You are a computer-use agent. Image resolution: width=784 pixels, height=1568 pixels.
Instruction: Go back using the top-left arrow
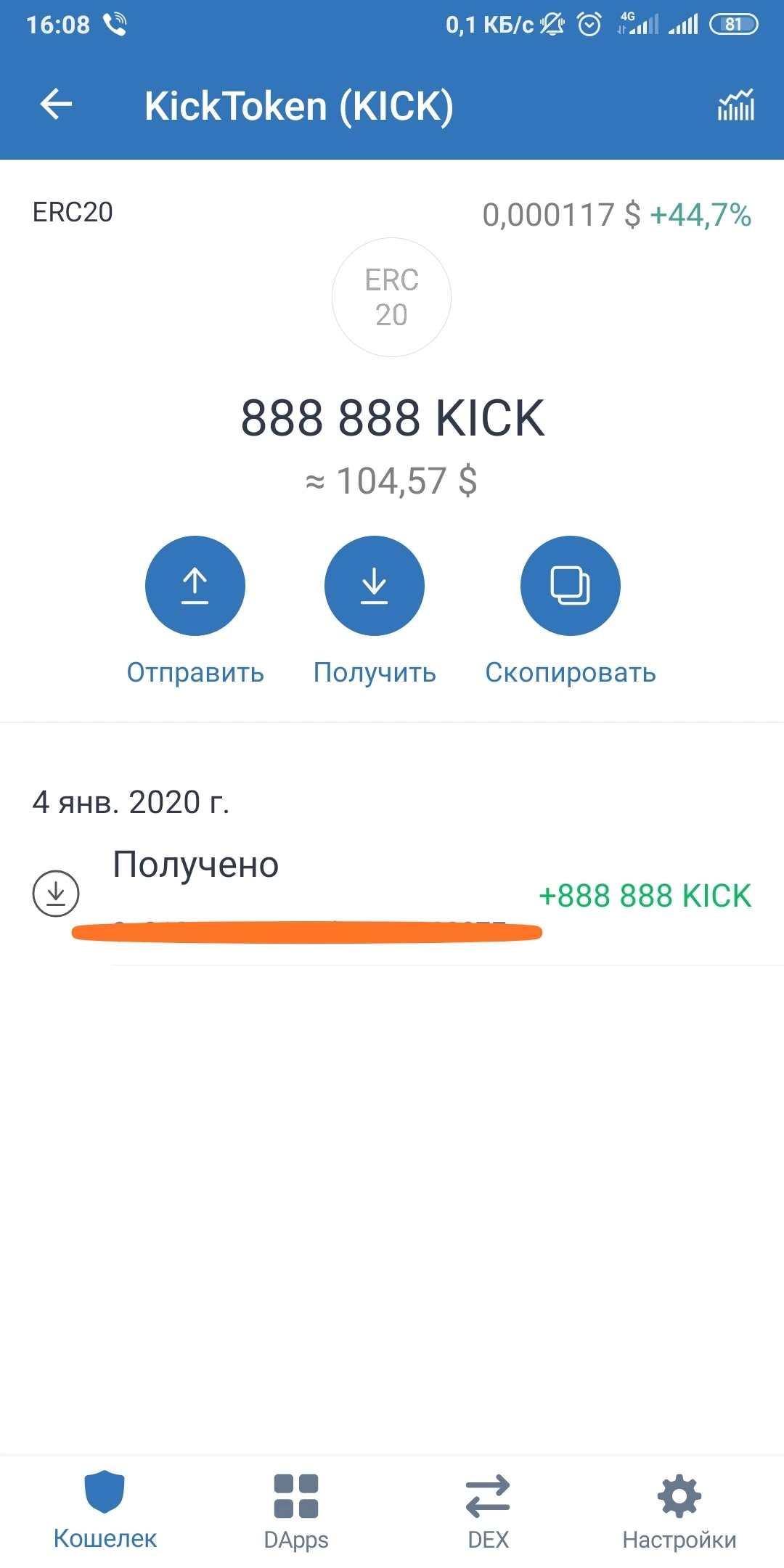[57, 105]
